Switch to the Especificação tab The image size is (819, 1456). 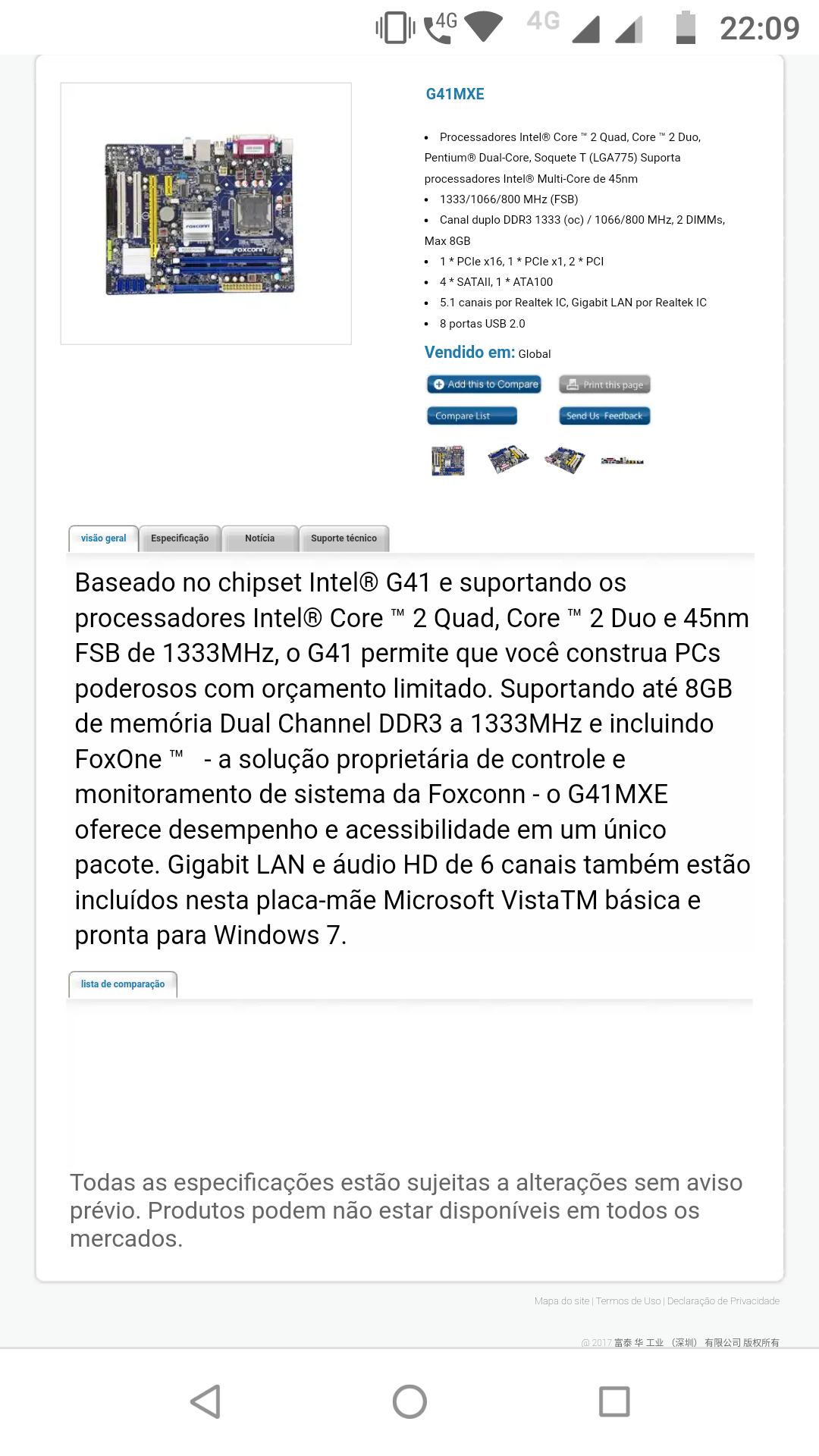180,538
